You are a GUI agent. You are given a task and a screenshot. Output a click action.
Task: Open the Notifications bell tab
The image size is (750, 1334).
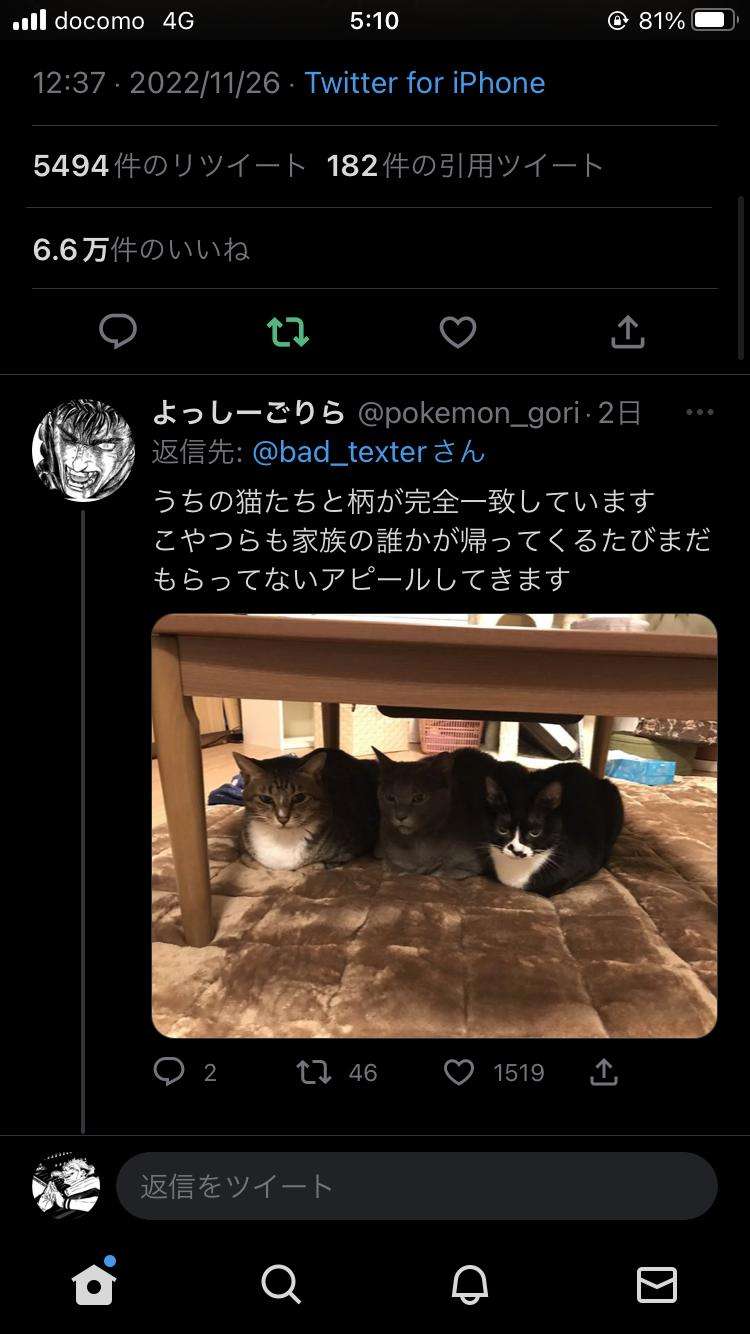point(469,1284)
